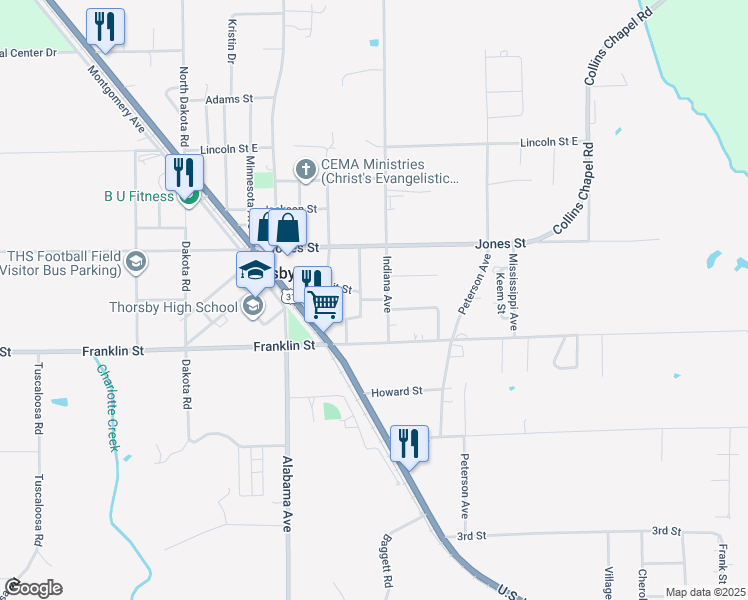Open the CEMA Ministries place pin
The image size is (748, 600).
click(x=306, y=171)
